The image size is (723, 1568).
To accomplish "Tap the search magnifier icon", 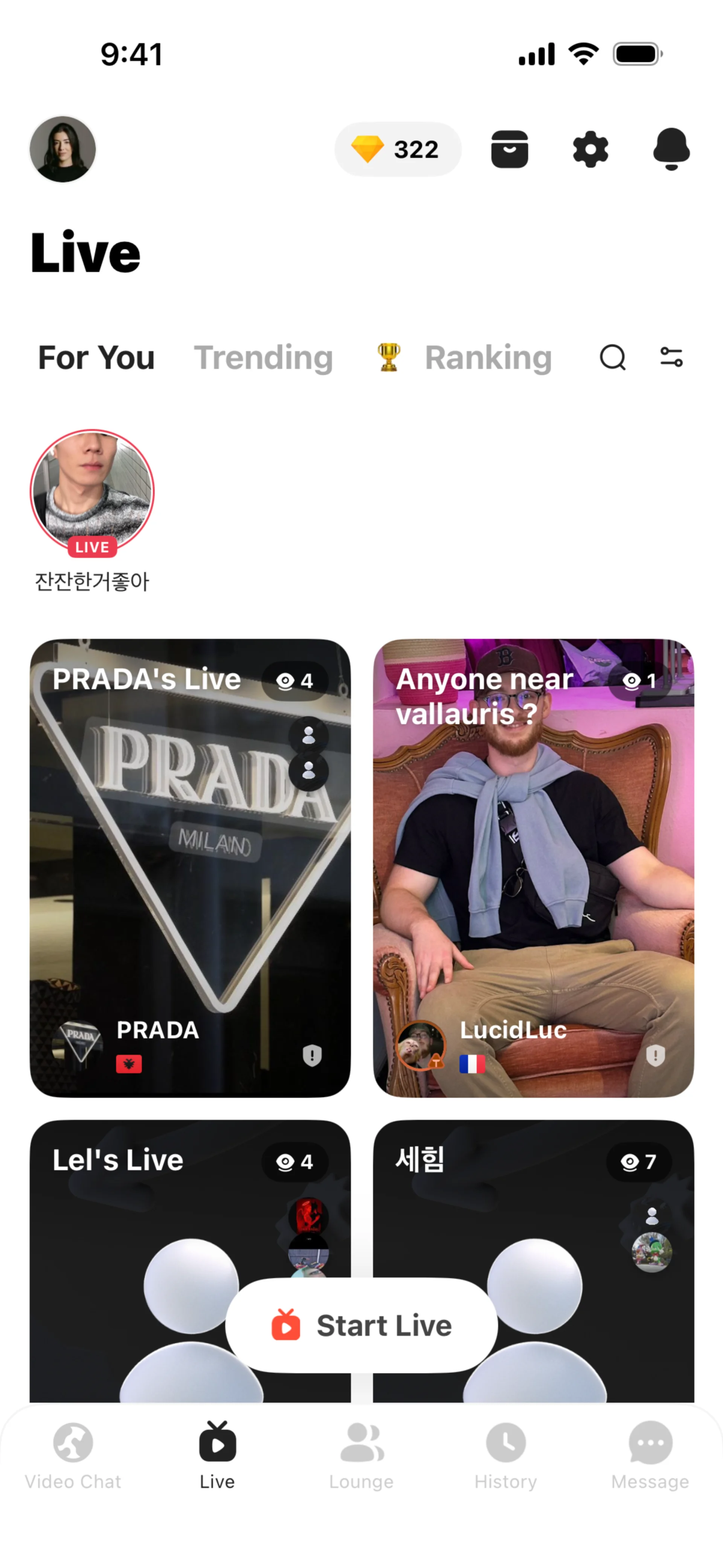I will click(613, 357).
